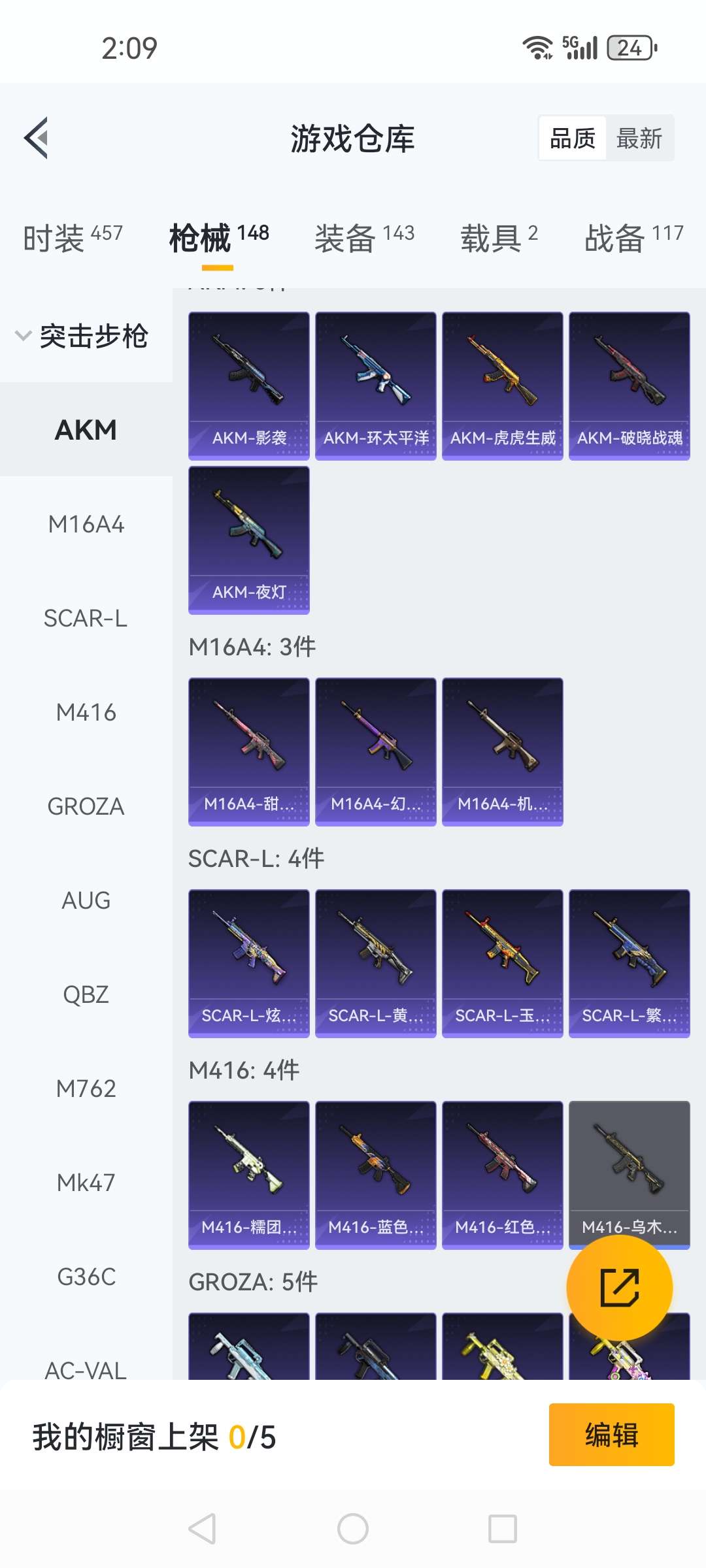The height and width of the screenshot is (1568, 706).
Task: Collapse the 突击步枪 category
Action: click(x=82, y=336)
